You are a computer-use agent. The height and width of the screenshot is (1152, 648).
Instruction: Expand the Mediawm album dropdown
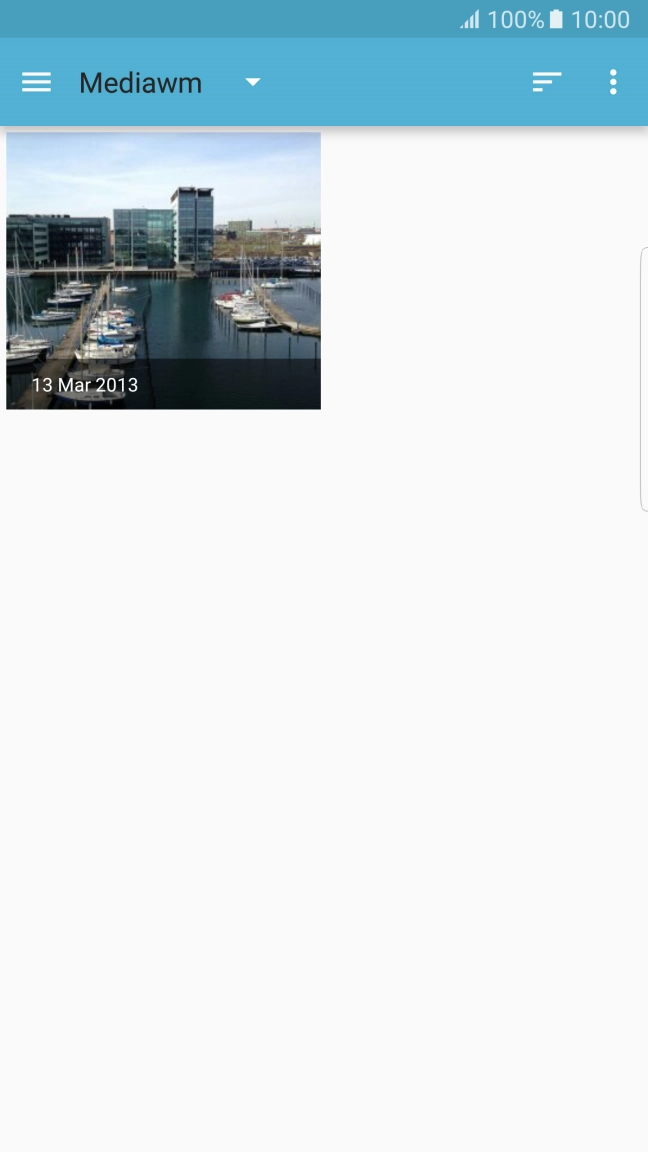[252, 83]
